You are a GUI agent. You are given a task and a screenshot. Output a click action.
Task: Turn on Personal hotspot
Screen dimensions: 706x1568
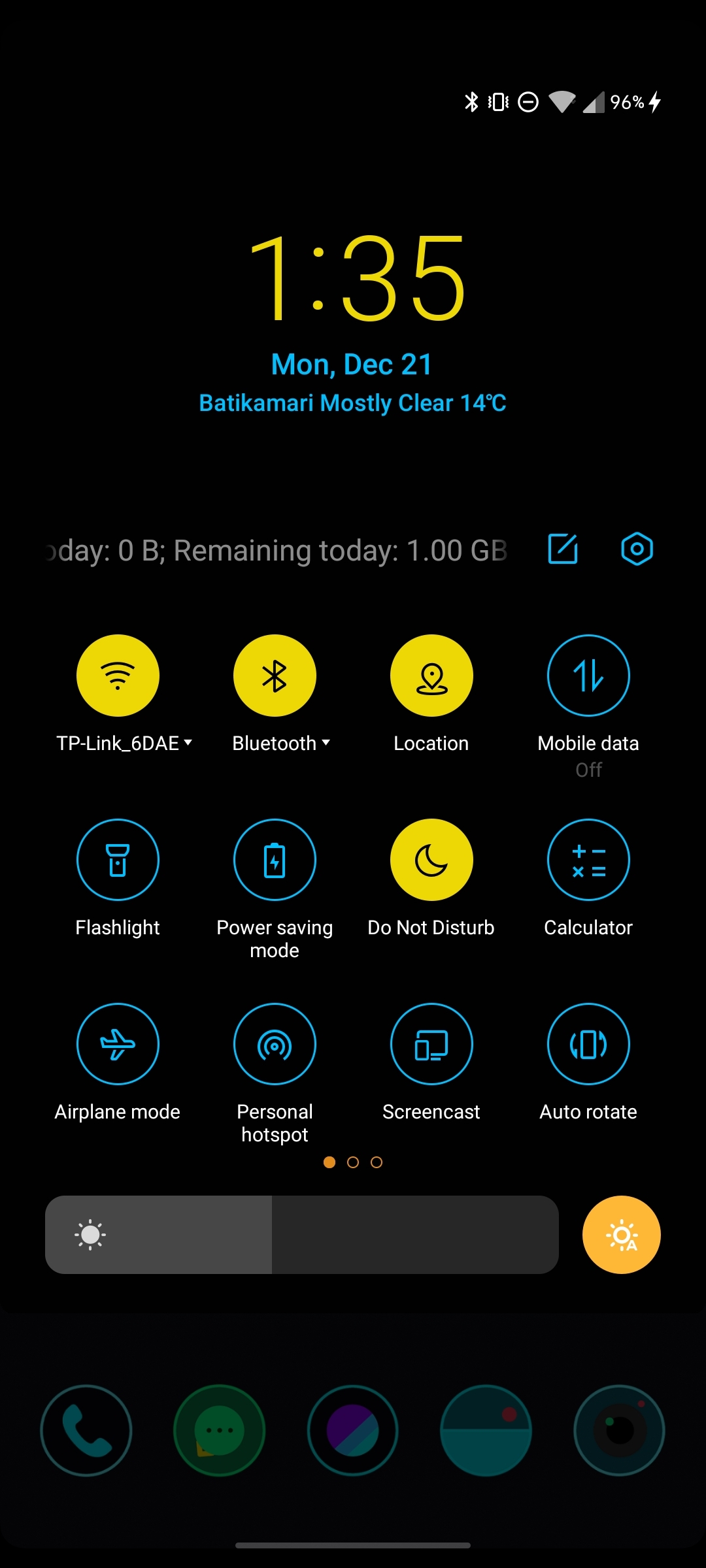pyautogui.click(x=275, y=1044)
